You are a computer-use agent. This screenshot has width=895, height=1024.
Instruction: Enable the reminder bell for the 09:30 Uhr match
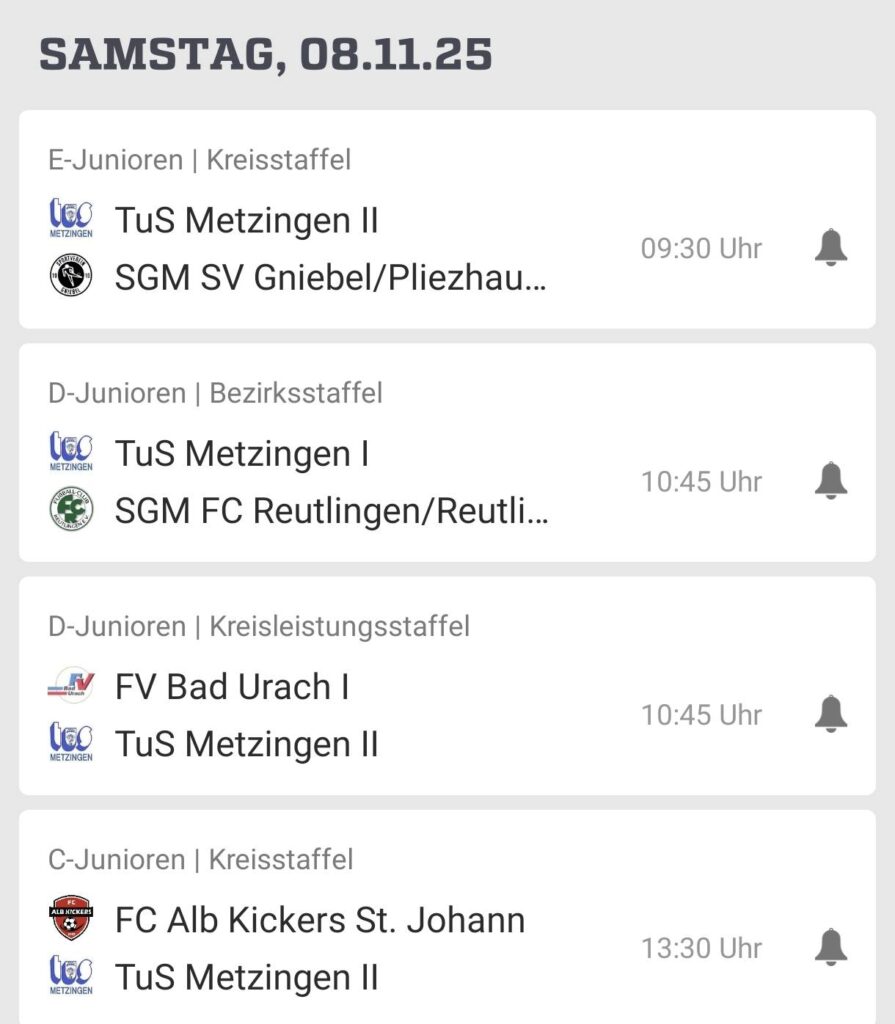click(x=830, y=247)
